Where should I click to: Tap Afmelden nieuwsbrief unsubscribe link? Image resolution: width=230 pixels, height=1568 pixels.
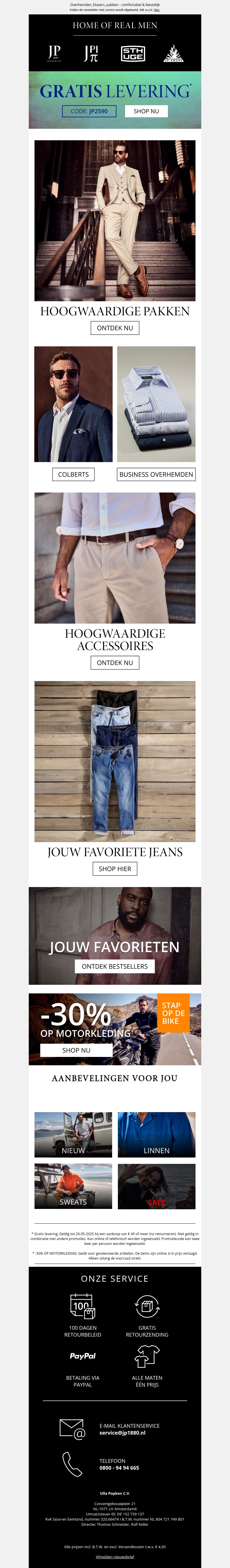click(x=115, y=1557)
